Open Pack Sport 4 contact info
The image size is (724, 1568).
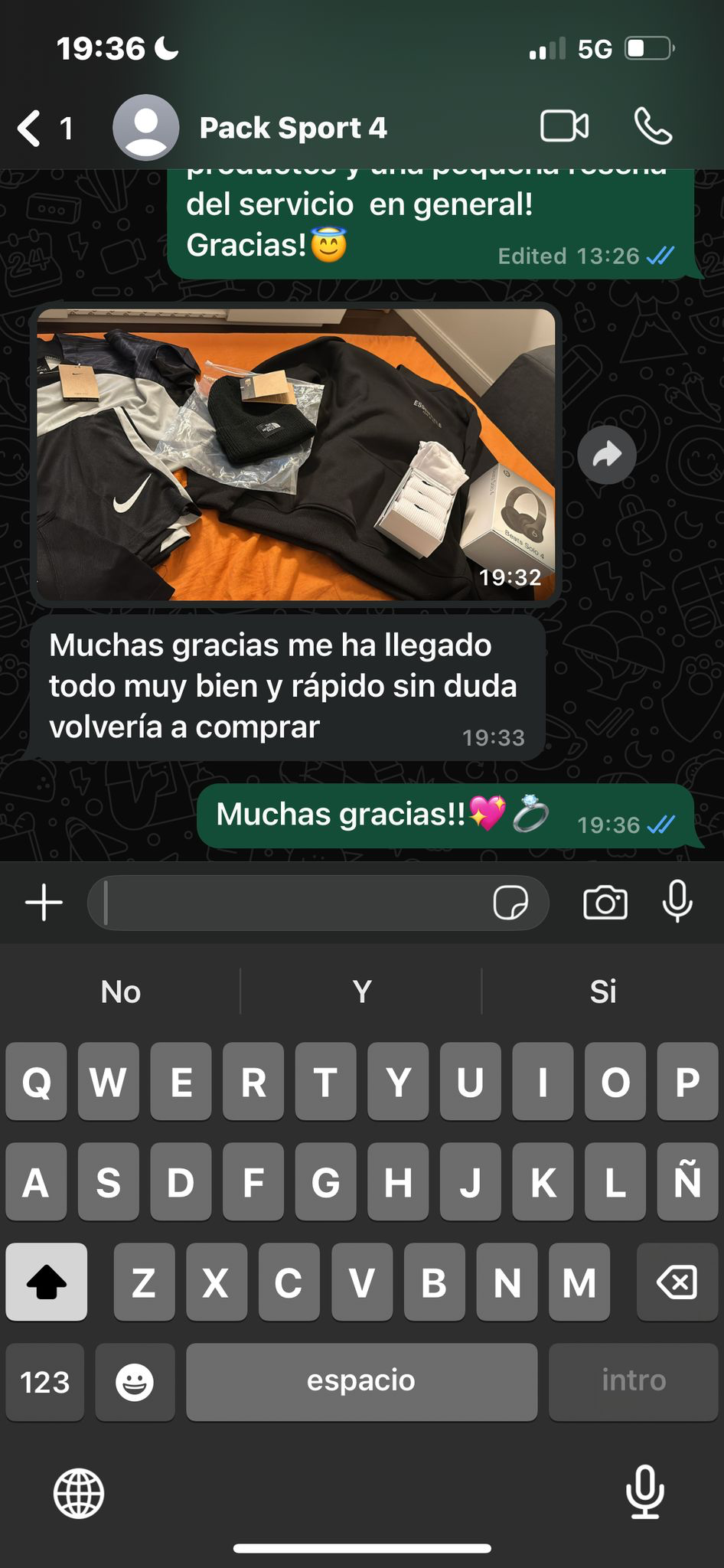(292, 128)
